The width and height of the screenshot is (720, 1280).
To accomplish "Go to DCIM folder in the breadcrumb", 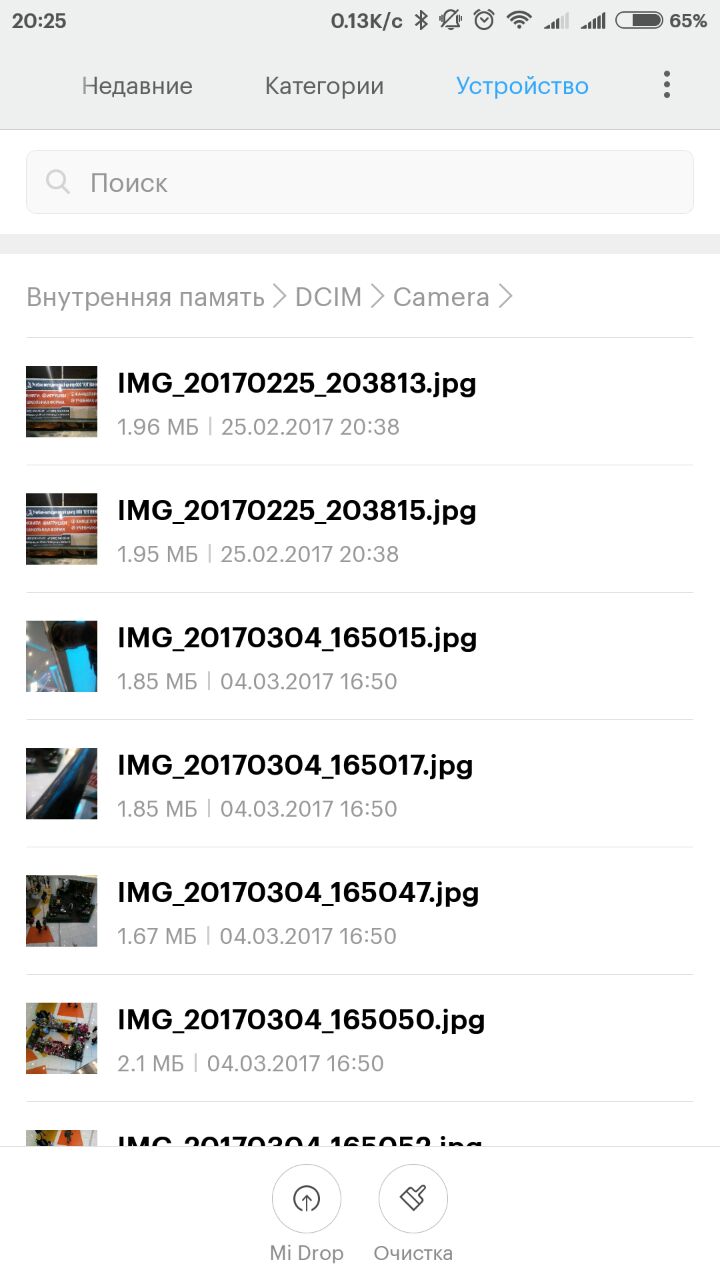I will point(328,297).
